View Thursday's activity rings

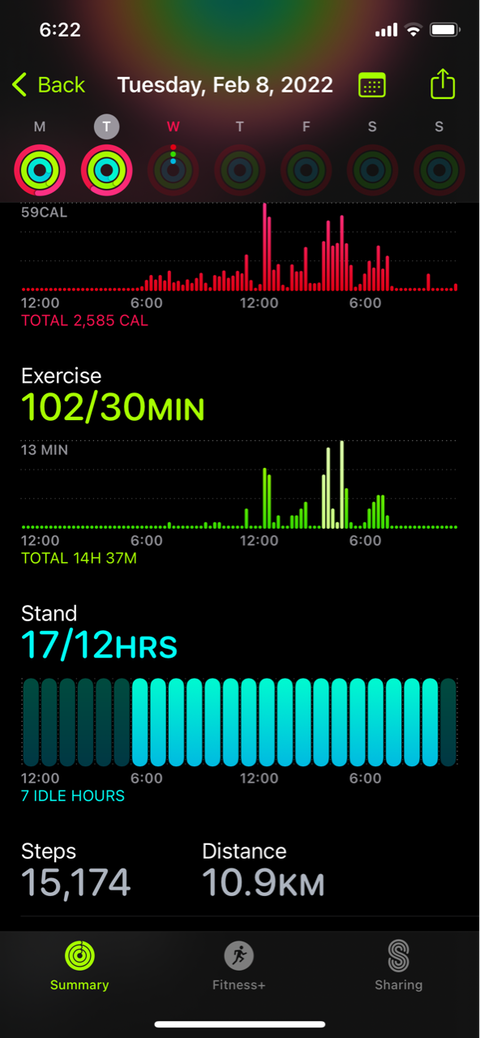coord(240,170)
